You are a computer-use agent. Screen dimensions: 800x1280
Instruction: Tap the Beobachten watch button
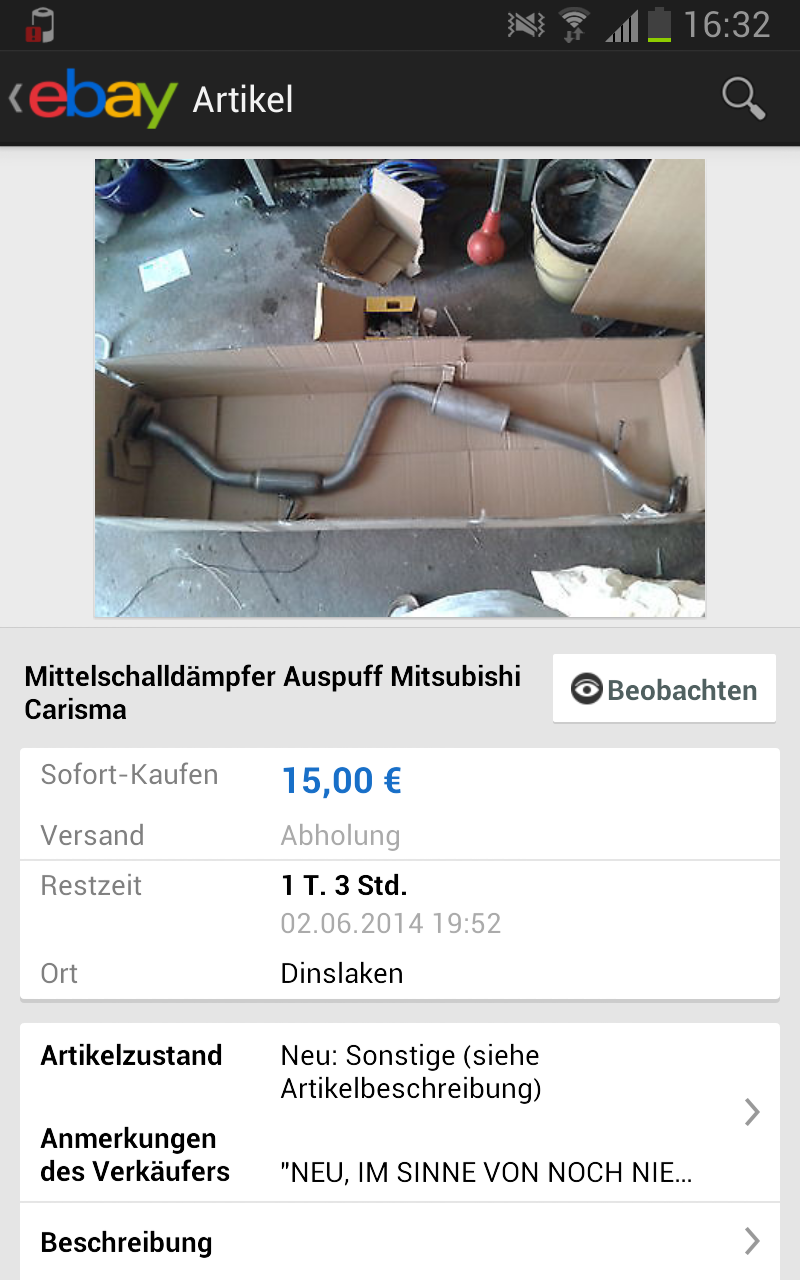click(664, 689)
